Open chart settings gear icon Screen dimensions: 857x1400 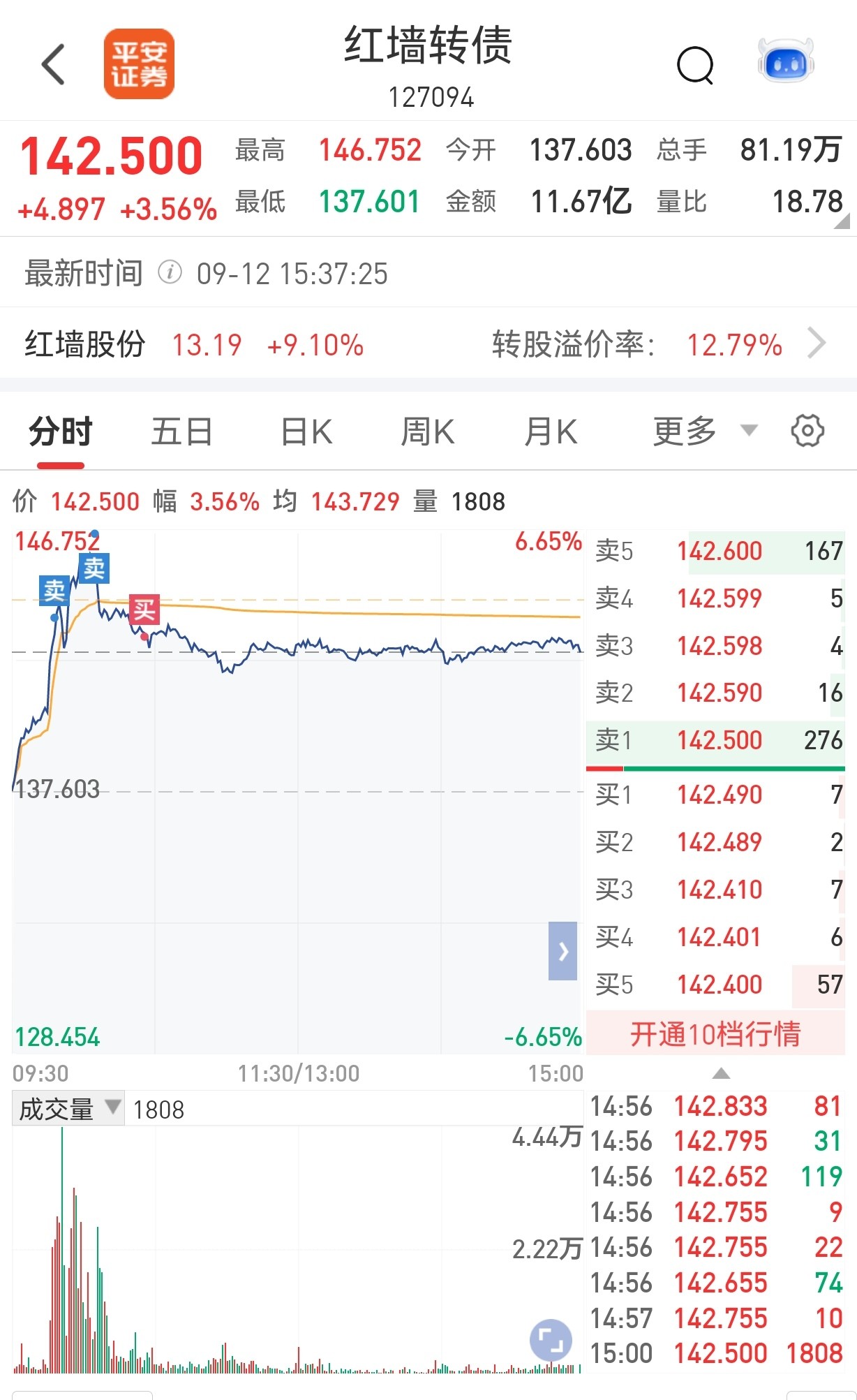coord(807,431)
